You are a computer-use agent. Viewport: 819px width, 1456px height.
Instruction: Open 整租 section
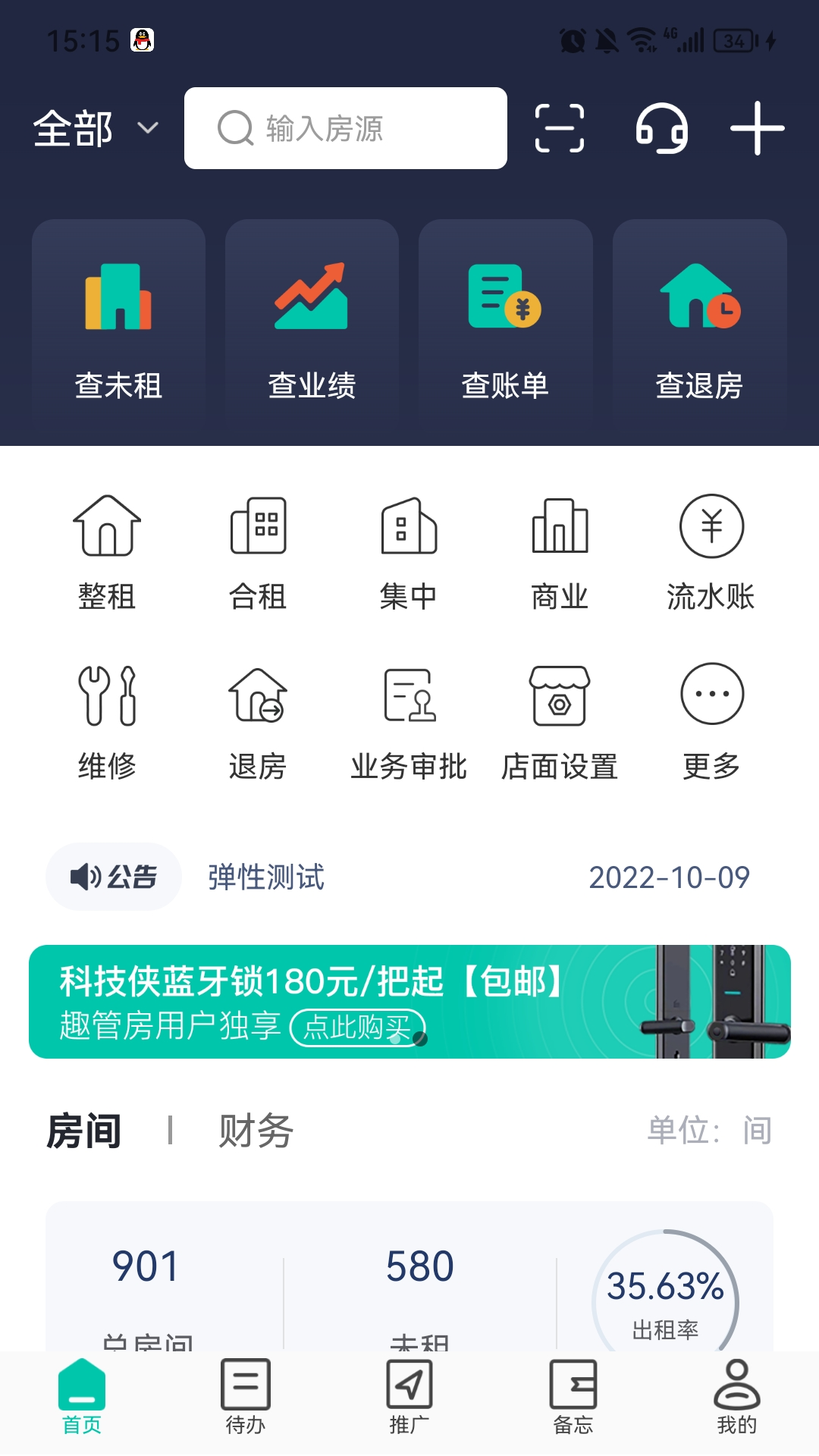tap(107, 552)
